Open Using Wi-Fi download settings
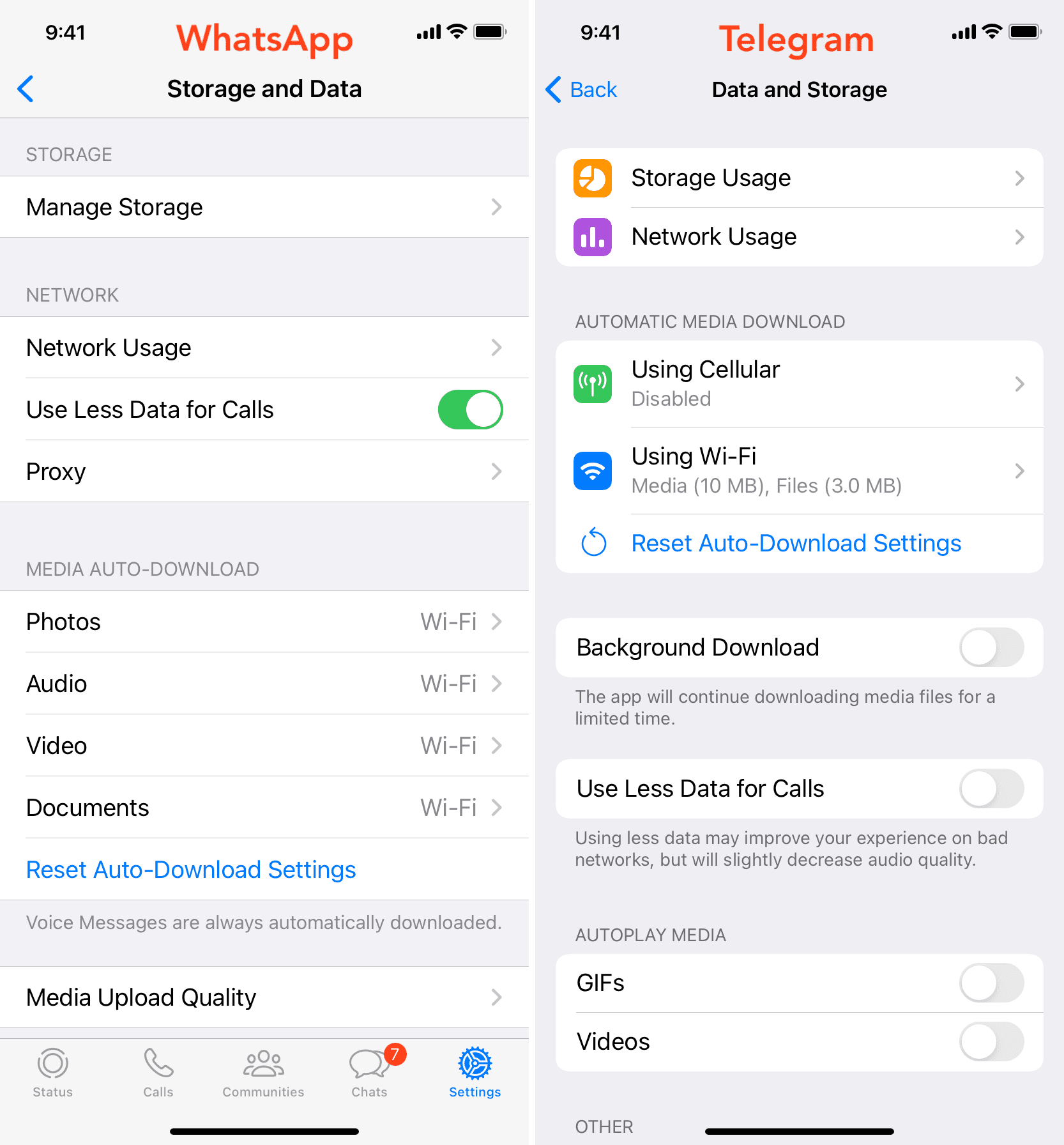Viewport: 1064px width, 1145px height. 799,471
